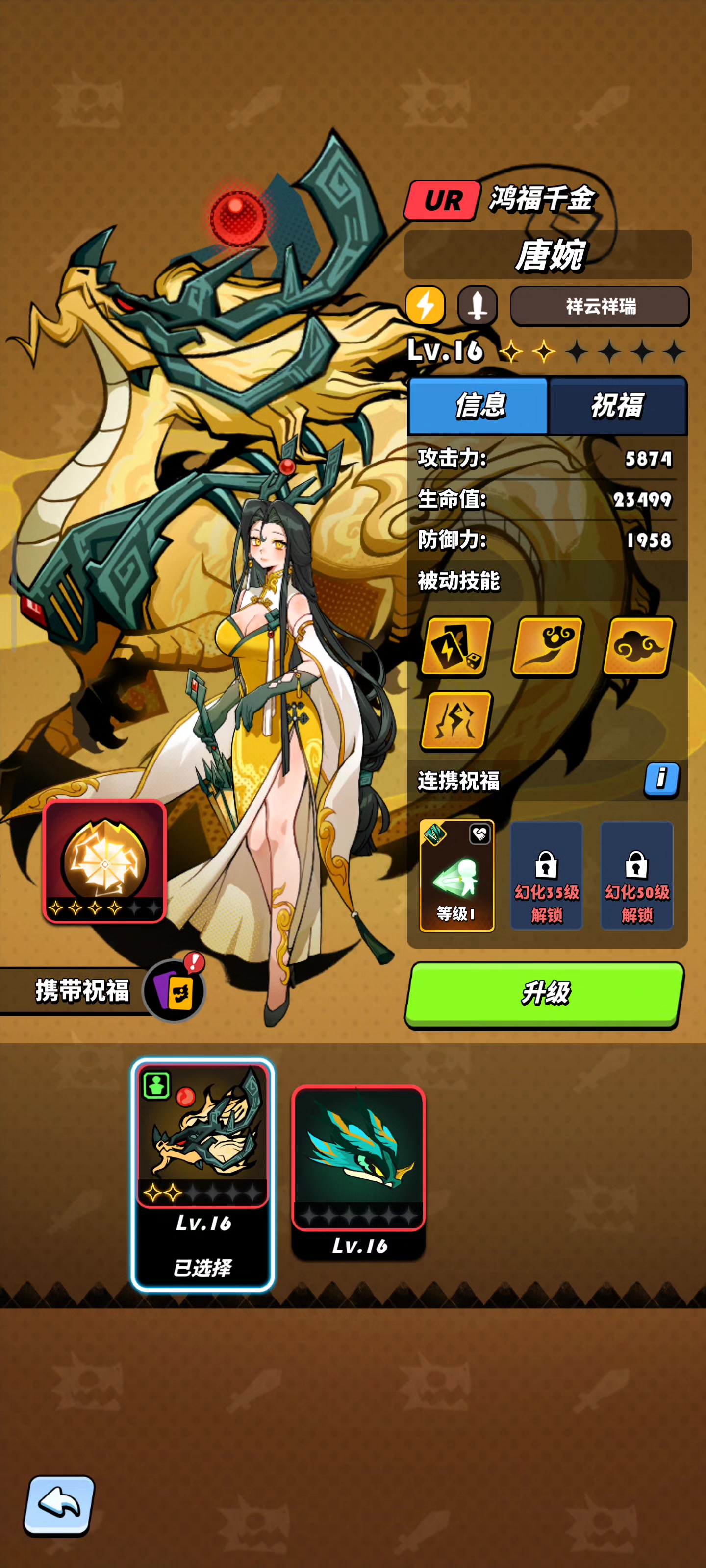The image size is (706, 1568).
Task: Tap the sword class icon
Action: [478, 306]
